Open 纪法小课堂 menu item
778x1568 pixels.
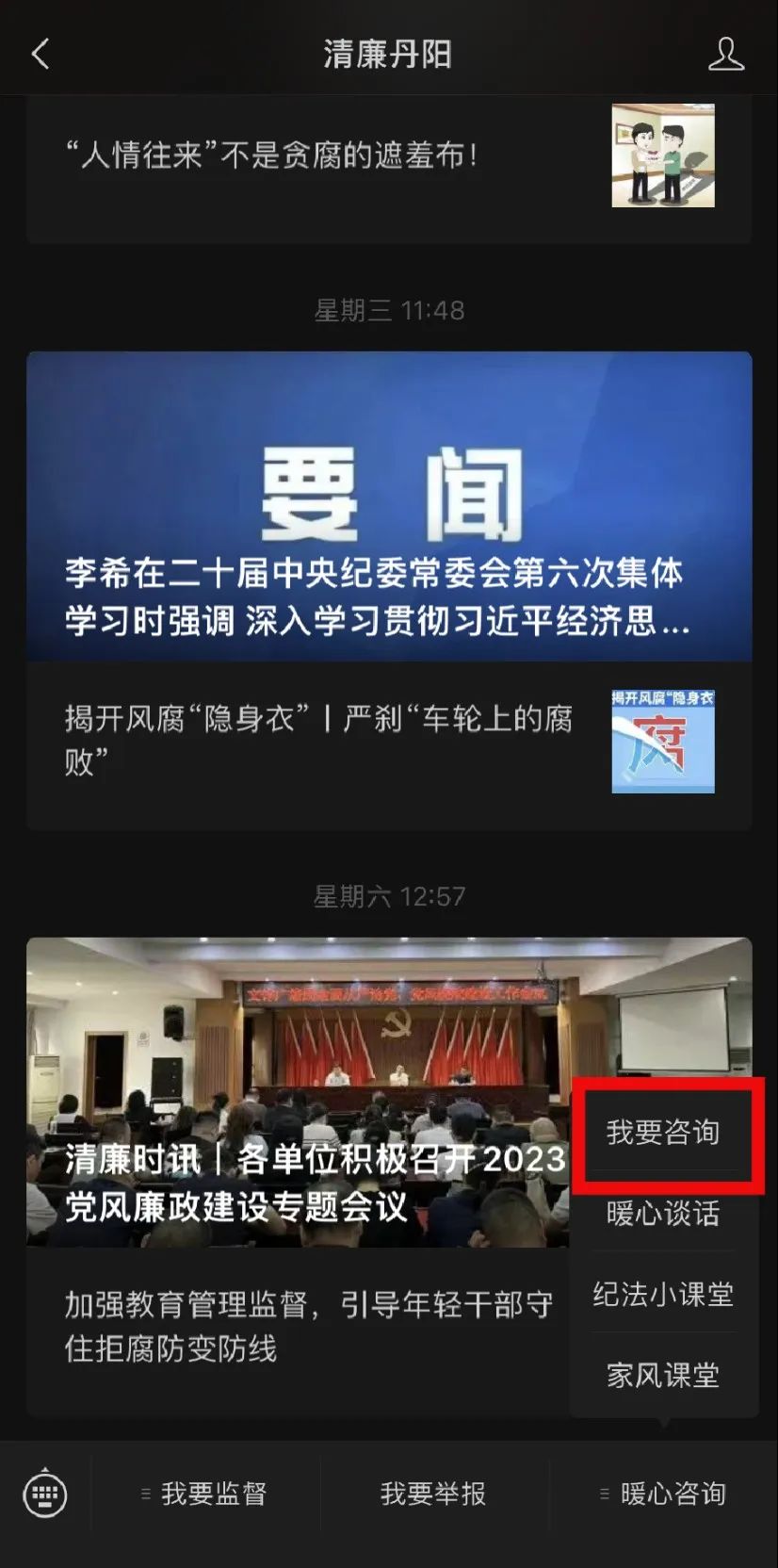coord(663,1294)
